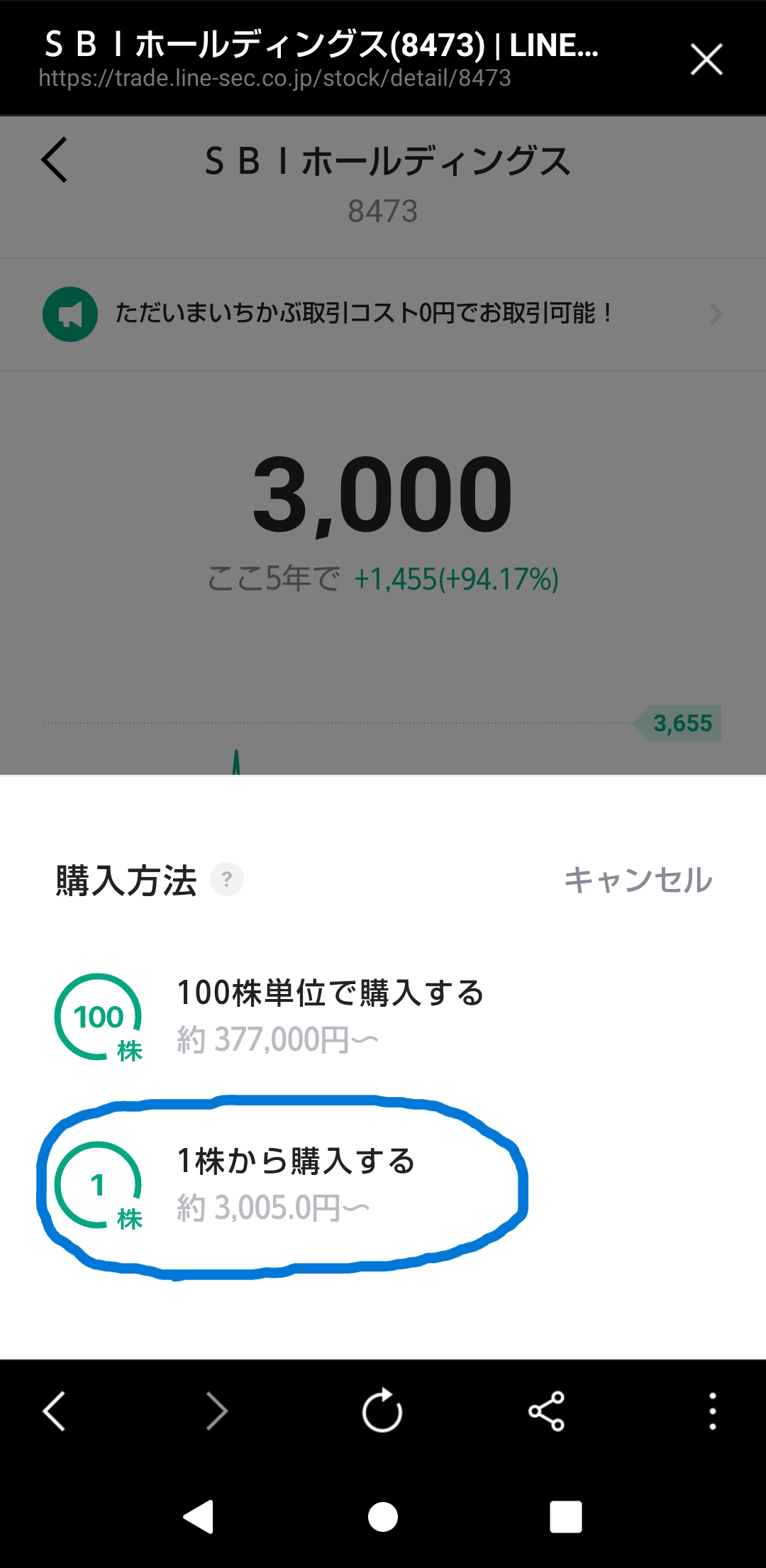Share this stock page

(x=546, y=1410)
